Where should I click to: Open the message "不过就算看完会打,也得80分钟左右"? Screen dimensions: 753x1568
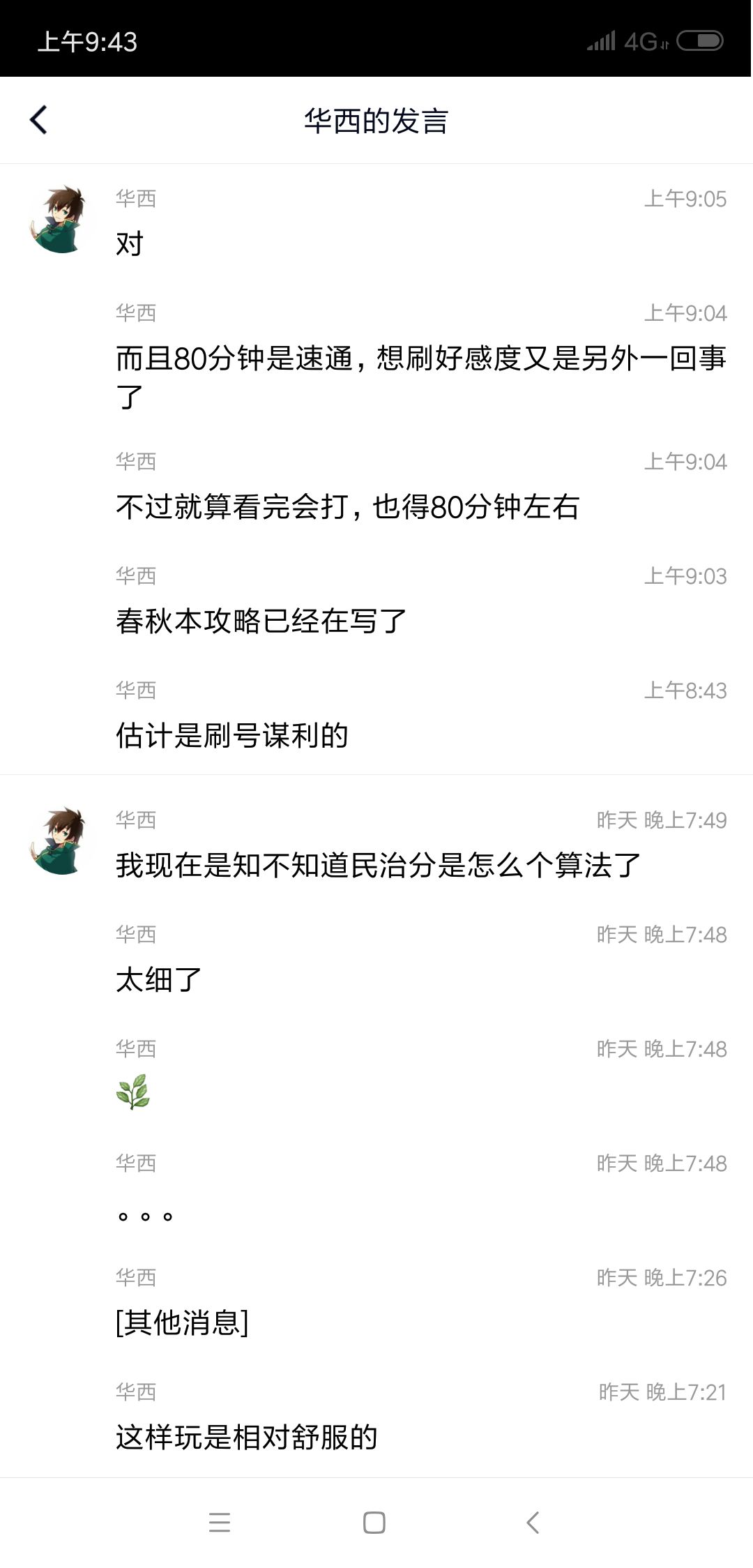click(x=347, y=506)
